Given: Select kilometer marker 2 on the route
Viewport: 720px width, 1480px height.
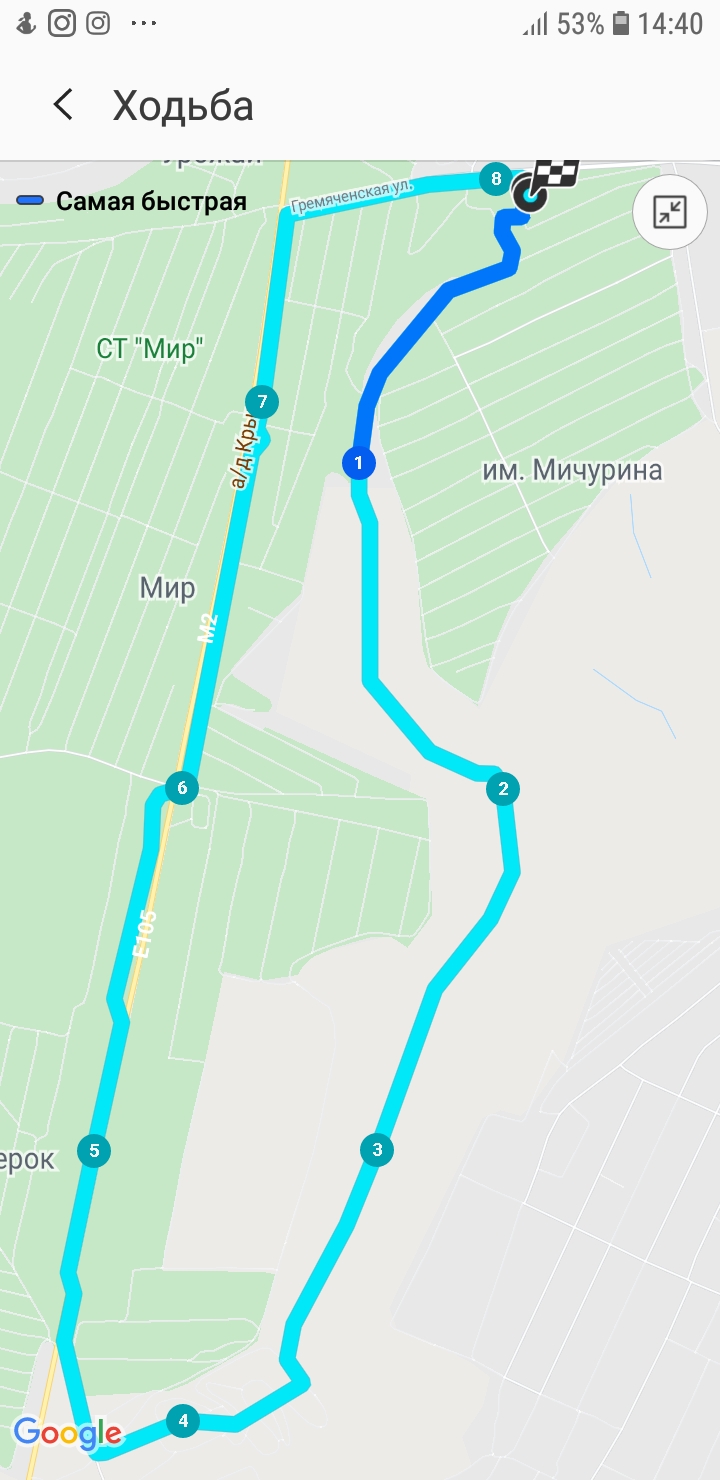Looking at the screenshot, I should [503, 789].
